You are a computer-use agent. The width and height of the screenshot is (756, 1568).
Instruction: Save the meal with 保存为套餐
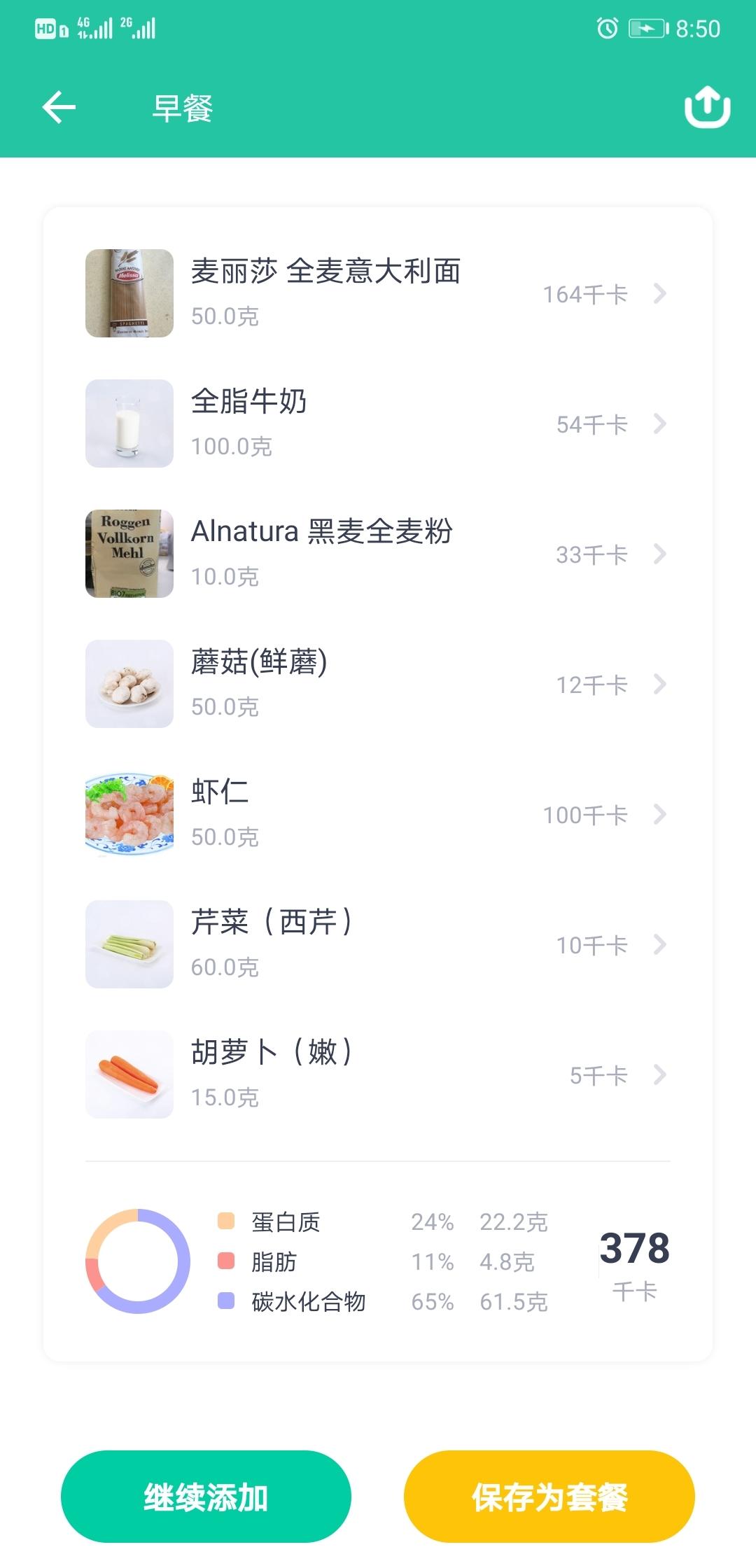pyautogui.click(x=549, y=1497)
